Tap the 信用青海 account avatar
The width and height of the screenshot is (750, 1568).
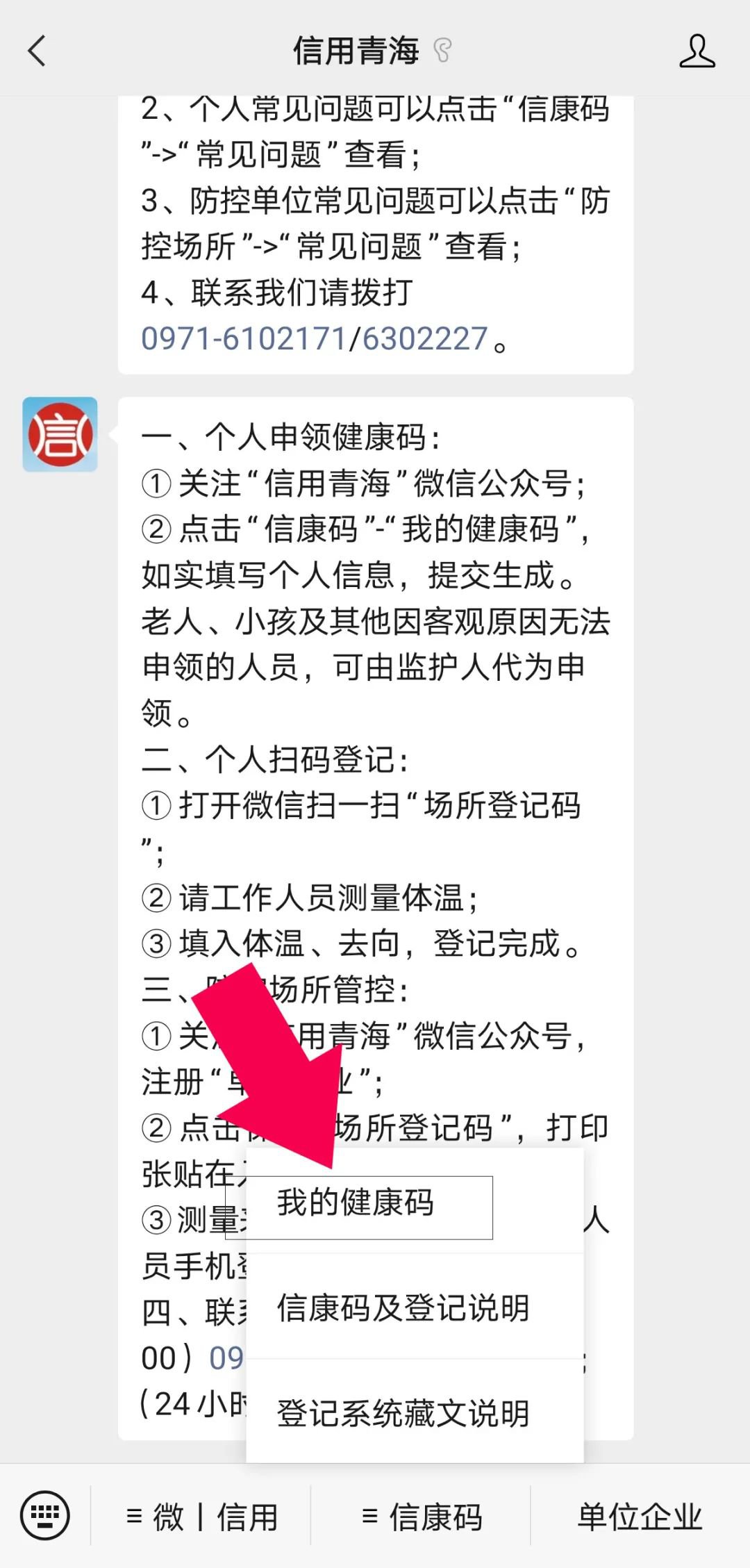point(60,434)
